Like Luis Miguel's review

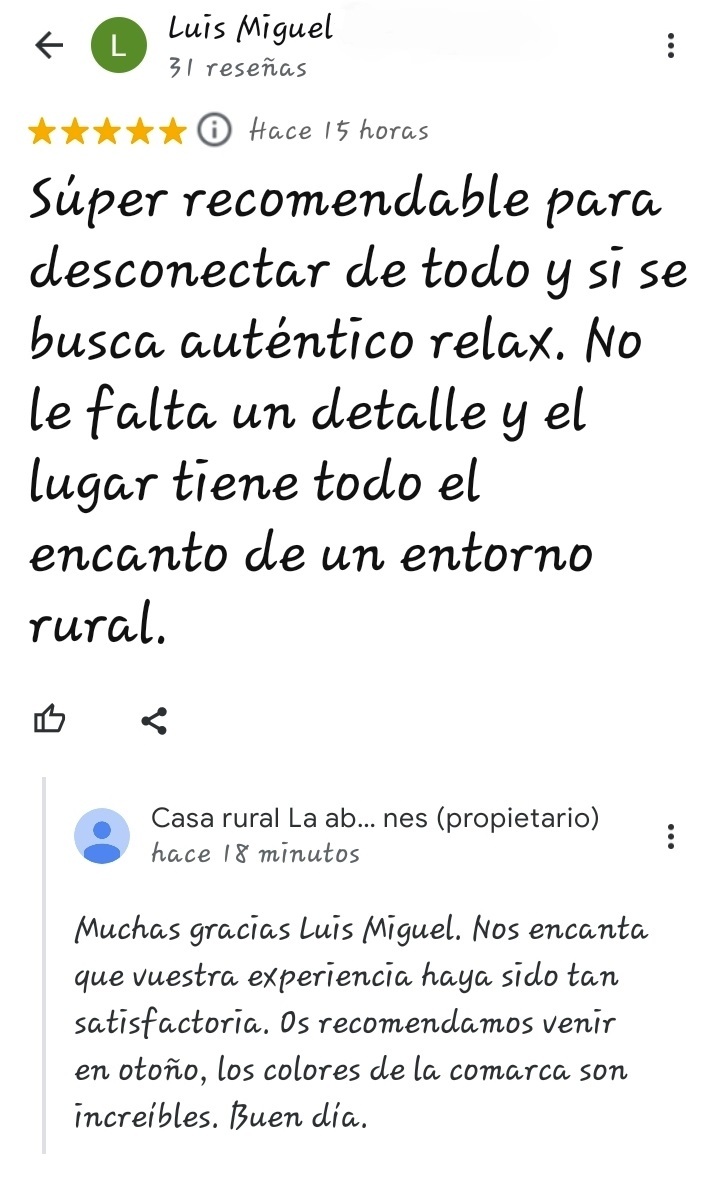point(50,719)
